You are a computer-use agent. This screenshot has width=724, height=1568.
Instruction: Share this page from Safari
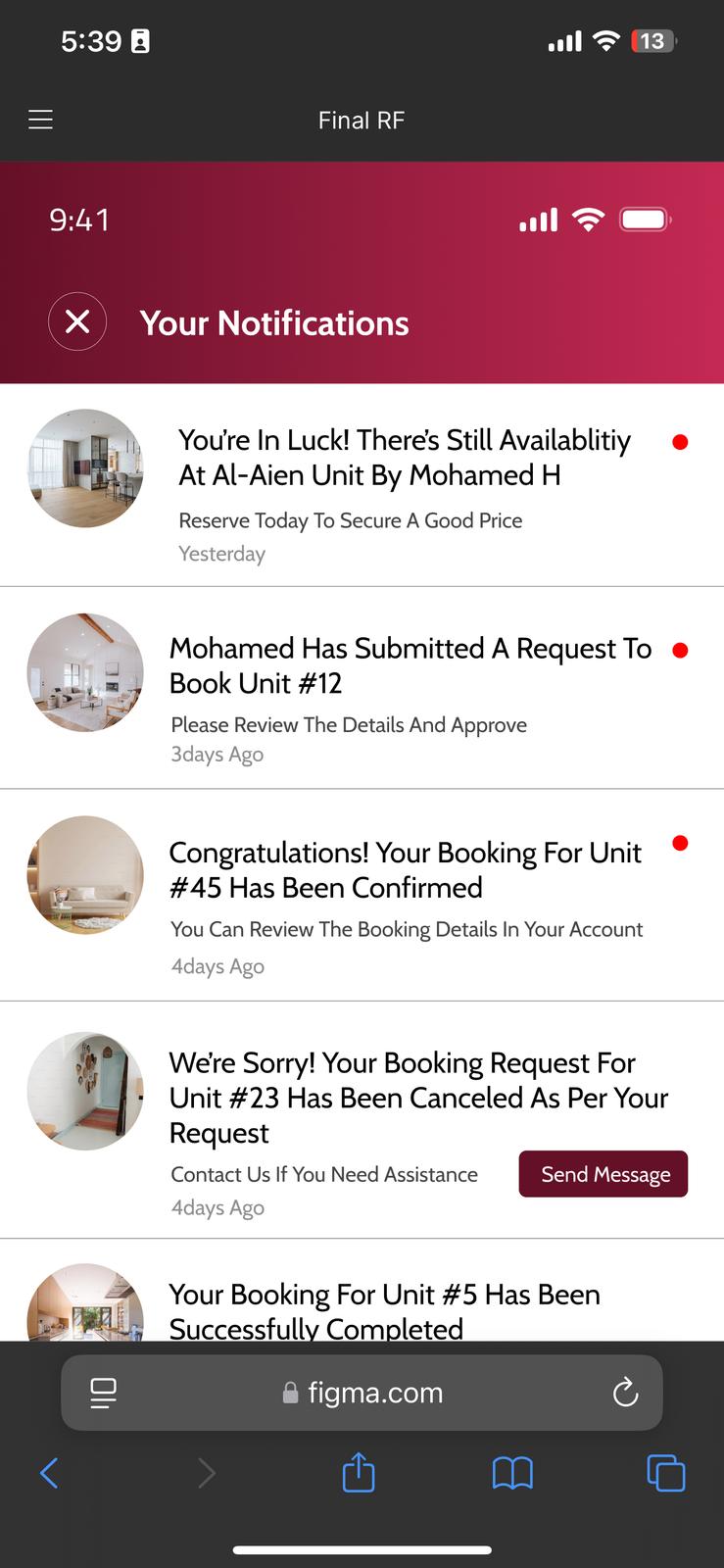tap(359, 1471)
